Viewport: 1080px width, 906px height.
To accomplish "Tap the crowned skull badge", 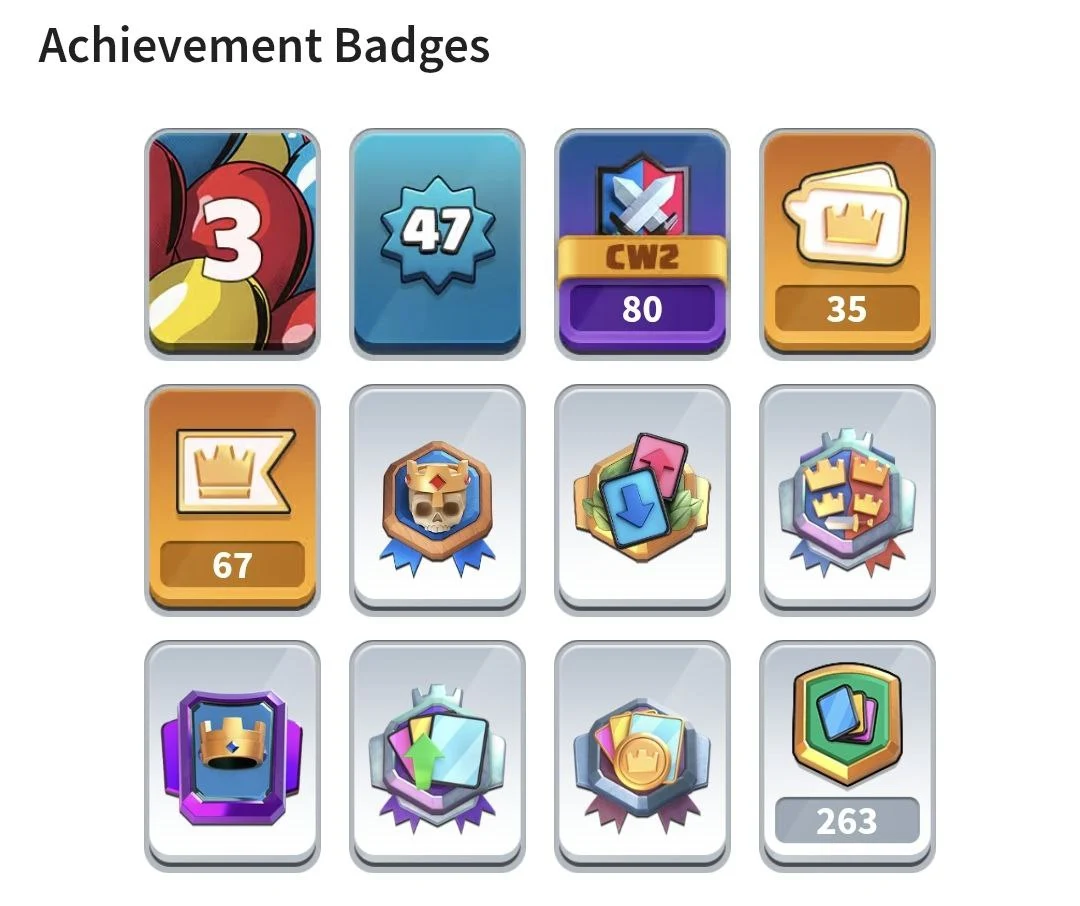I will pos(437,499).
